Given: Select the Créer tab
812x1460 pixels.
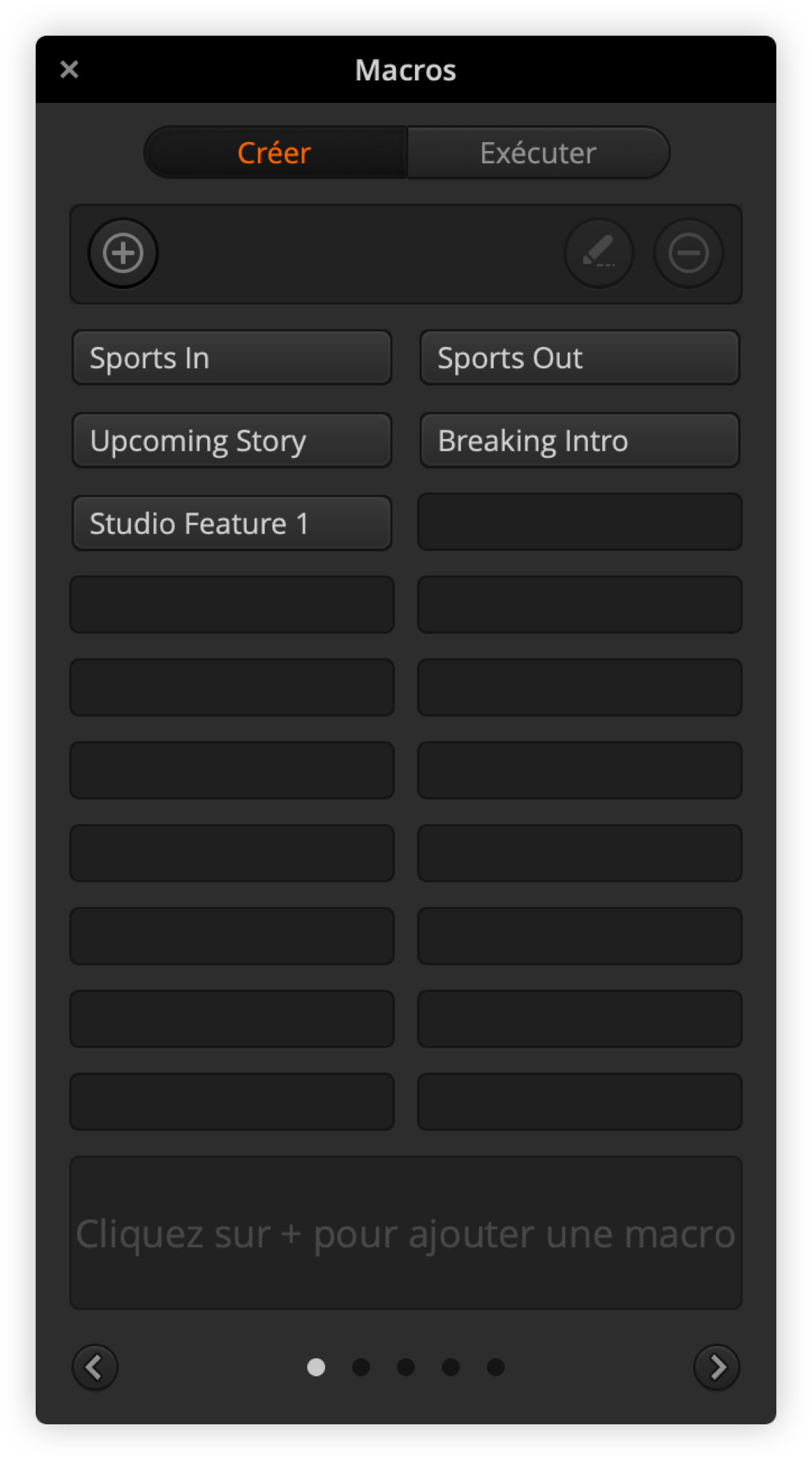Looking at the screenshot, I should [x=274, y=152].
